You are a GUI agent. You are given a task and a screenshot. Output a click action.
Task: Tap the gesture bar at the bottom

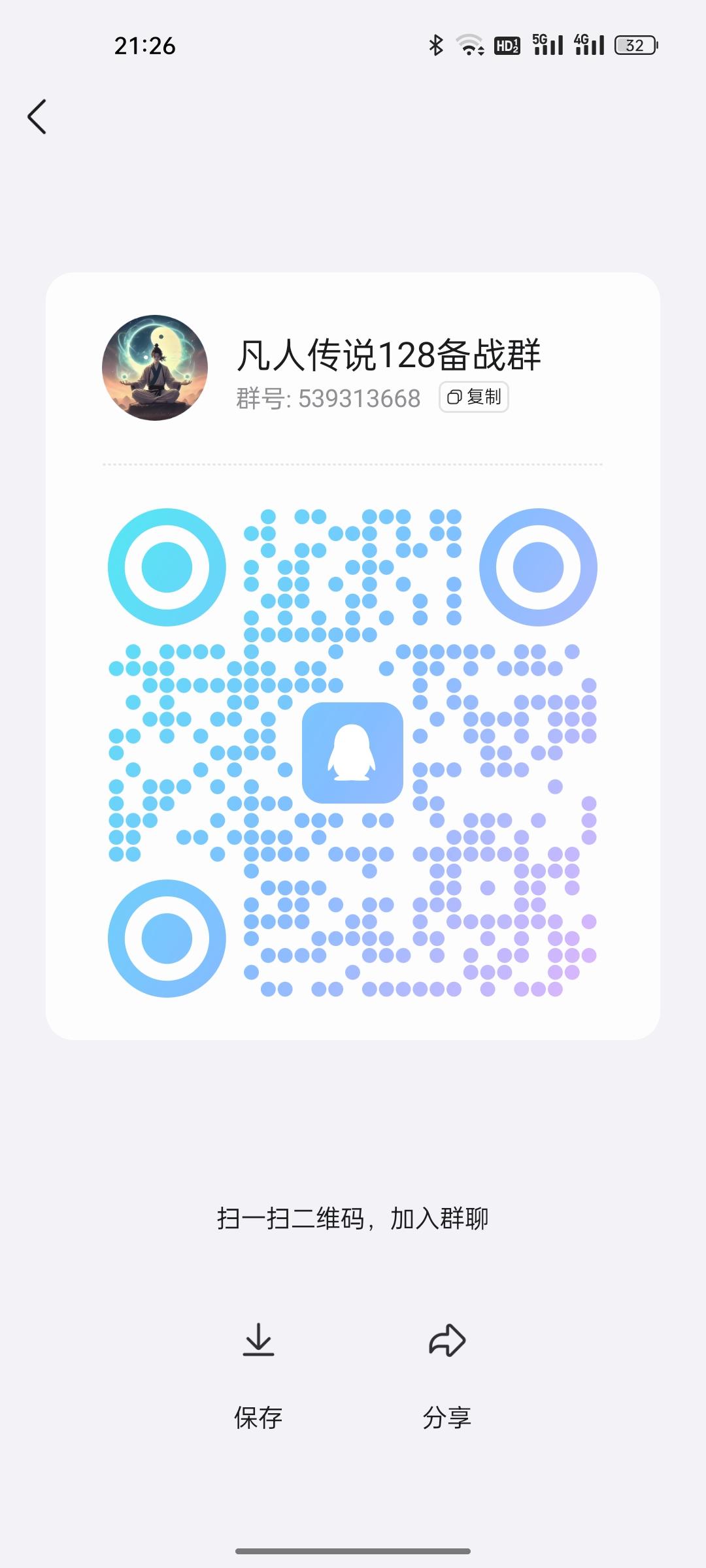[353, 1550]
